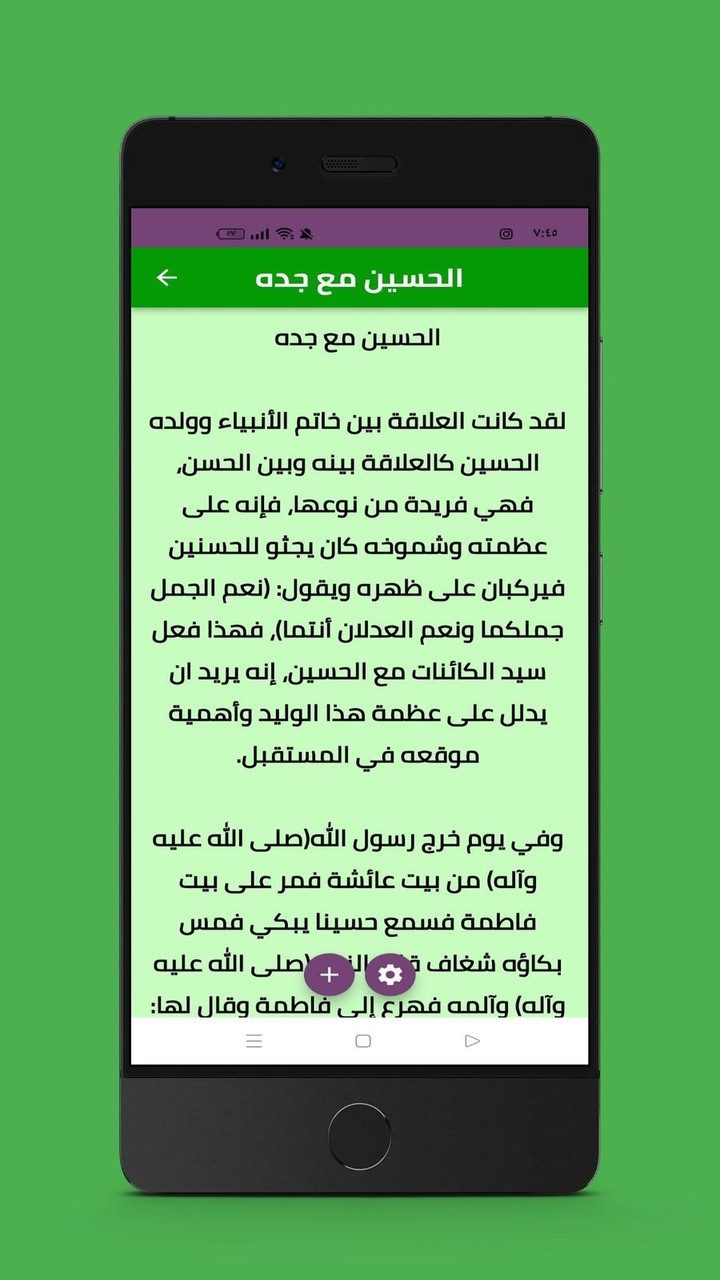Image resolution: width=720 pixels, height=1280 pixels.
Task: Tap the camera icon beside the clock
Action: click(505, 233)
